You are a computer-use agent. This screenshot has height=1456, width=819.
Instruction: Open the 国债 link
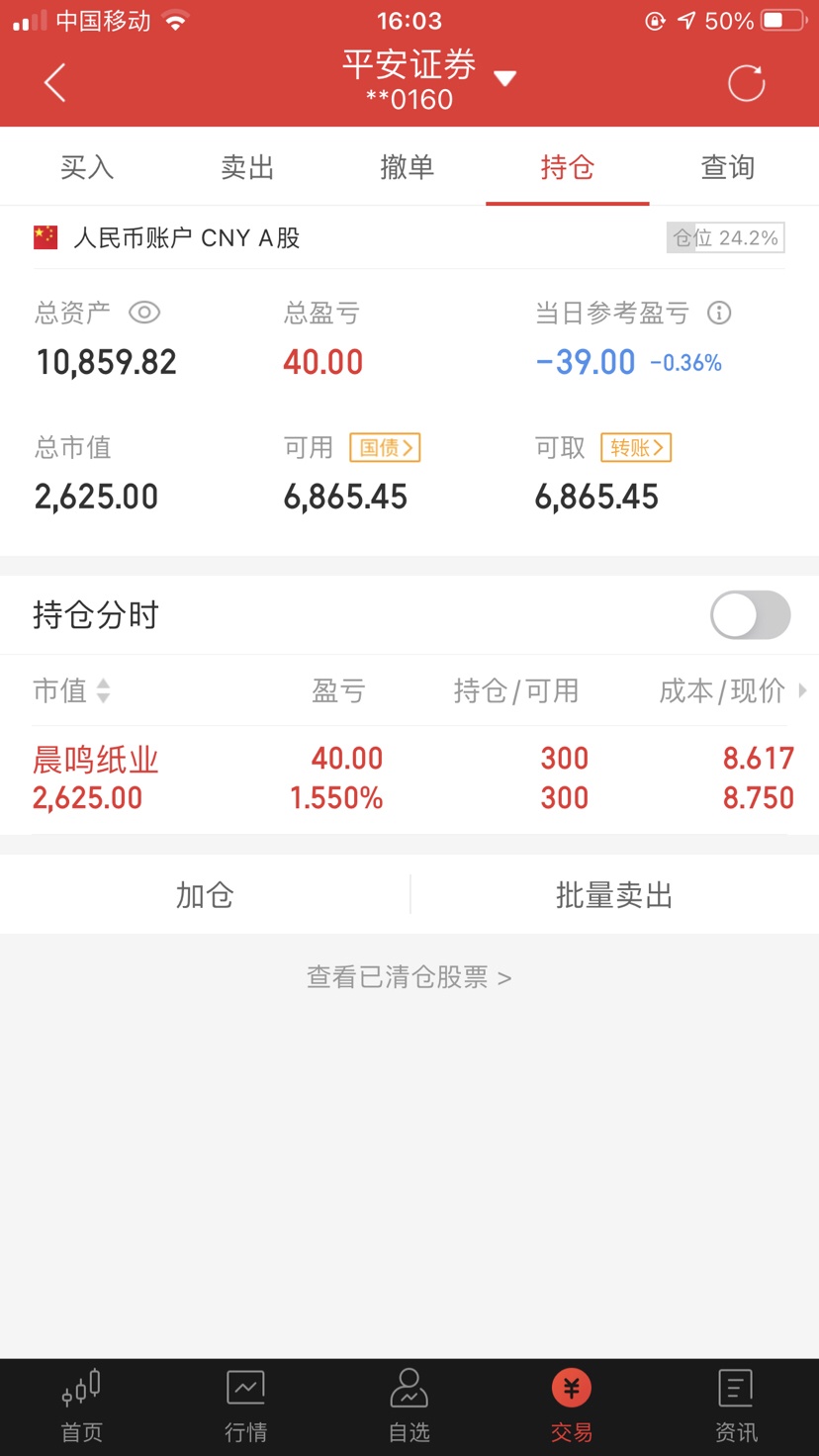385,447
